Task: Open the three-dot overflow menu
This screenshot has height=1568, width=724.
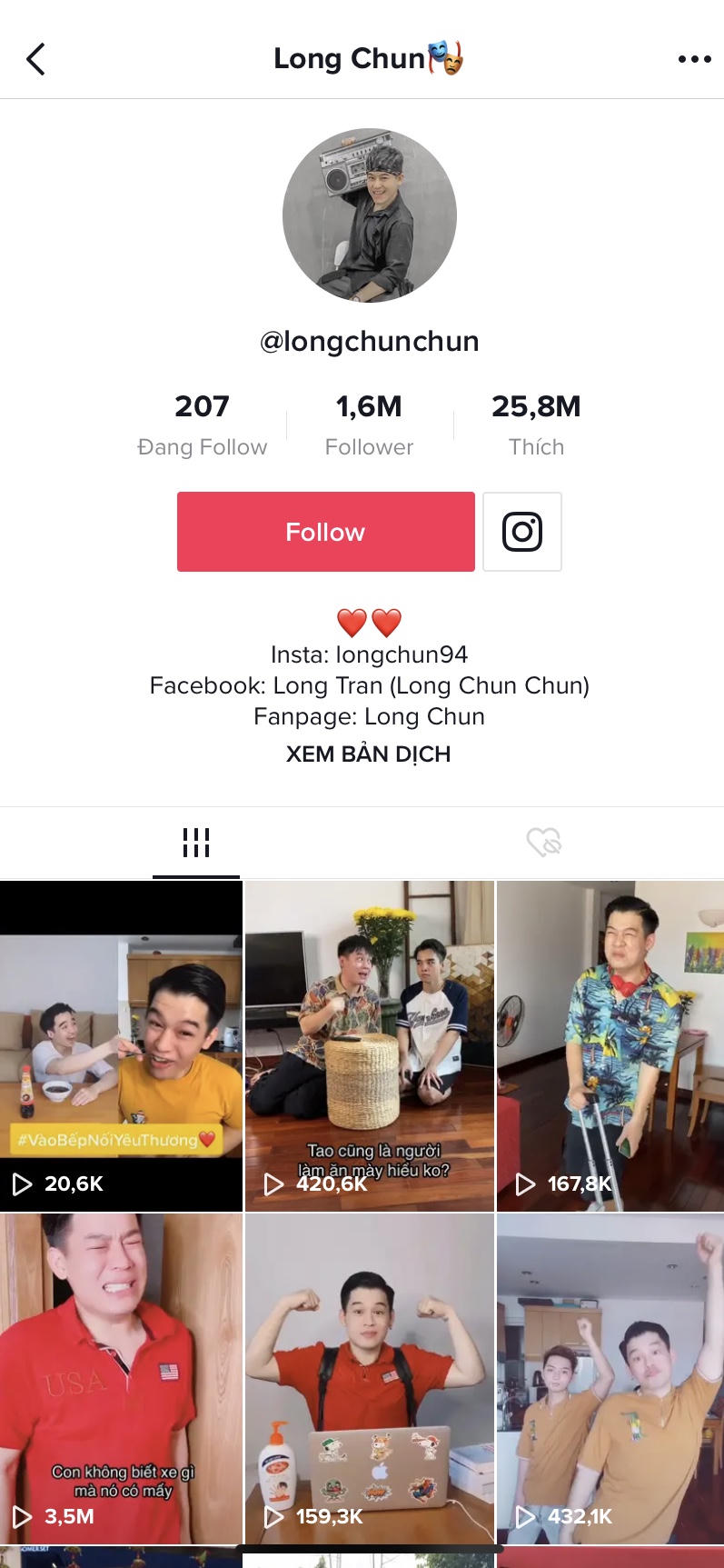Action: tap(694, 60)
